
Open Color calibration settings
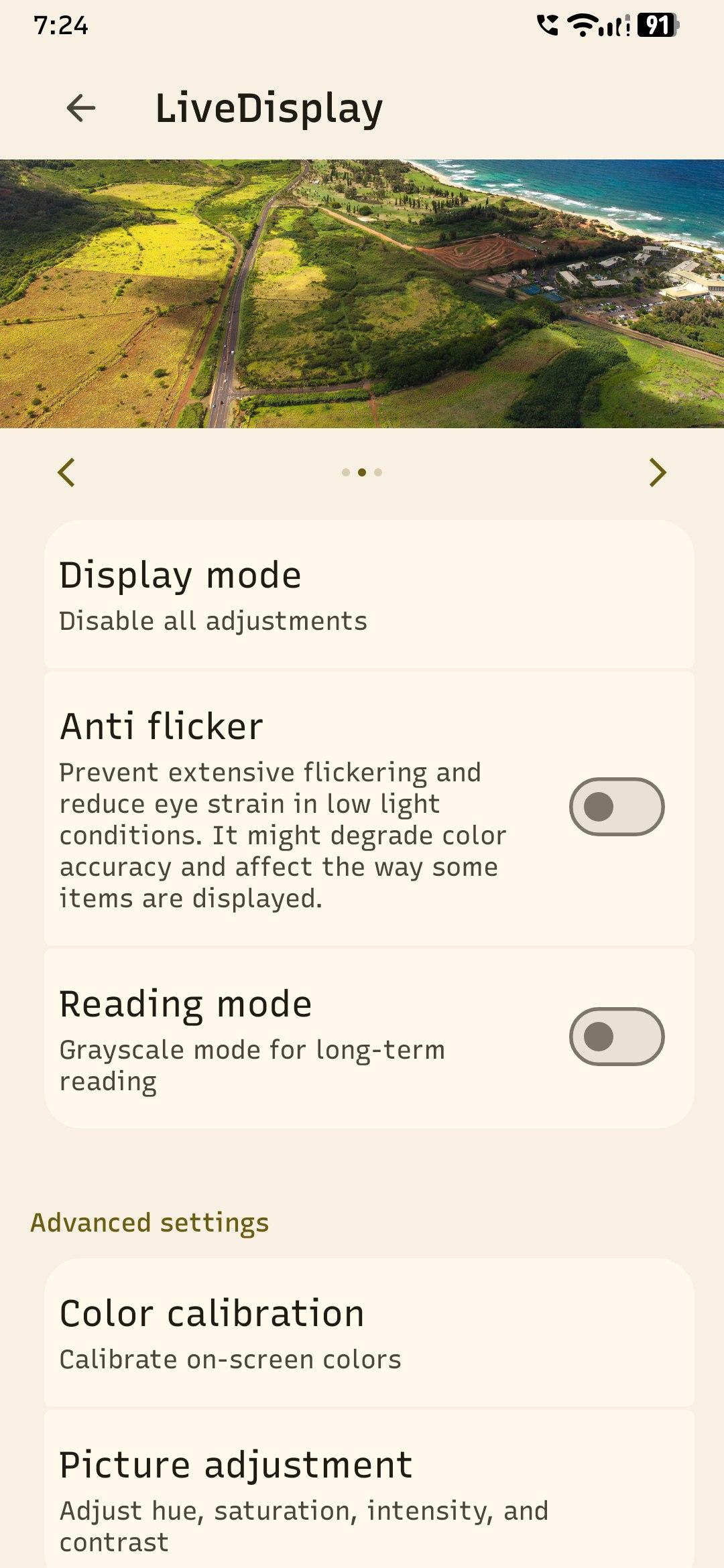click(369, 1333)
